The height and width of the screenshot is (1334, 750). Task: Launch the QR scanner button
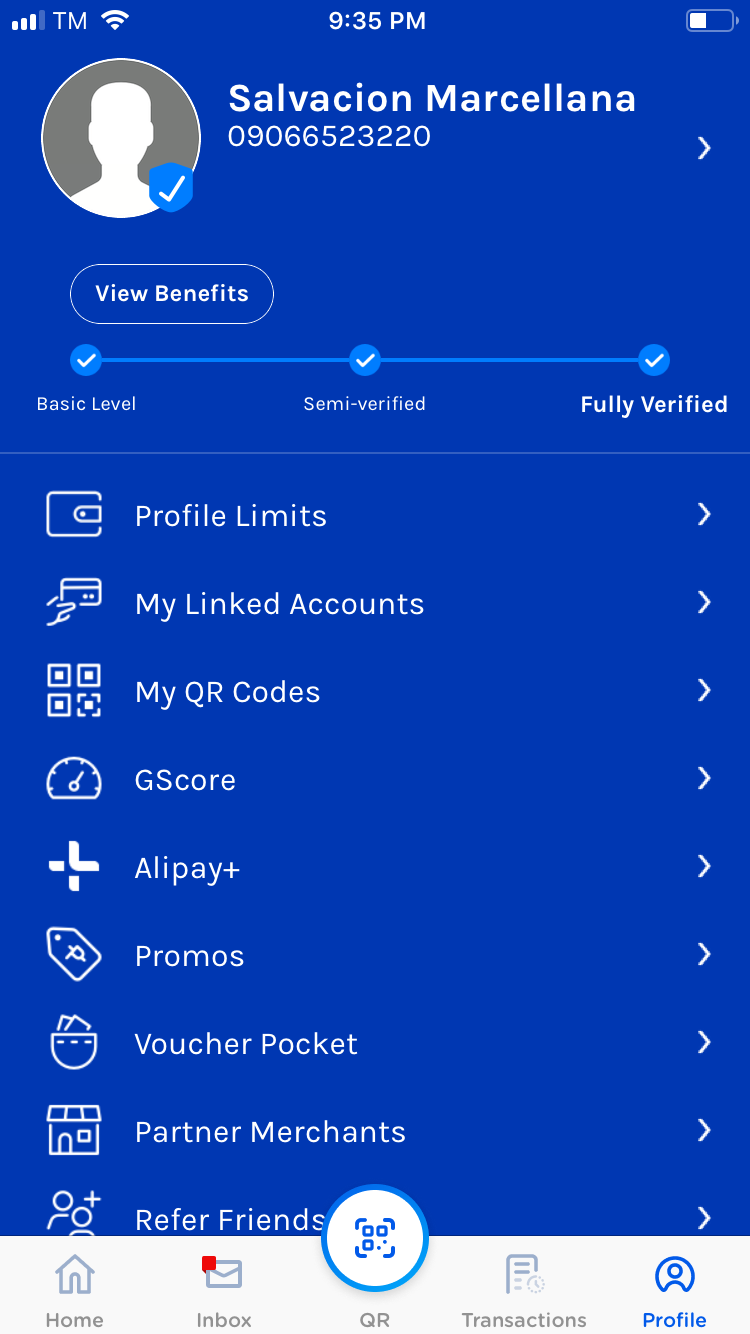tap(375, 1240)
